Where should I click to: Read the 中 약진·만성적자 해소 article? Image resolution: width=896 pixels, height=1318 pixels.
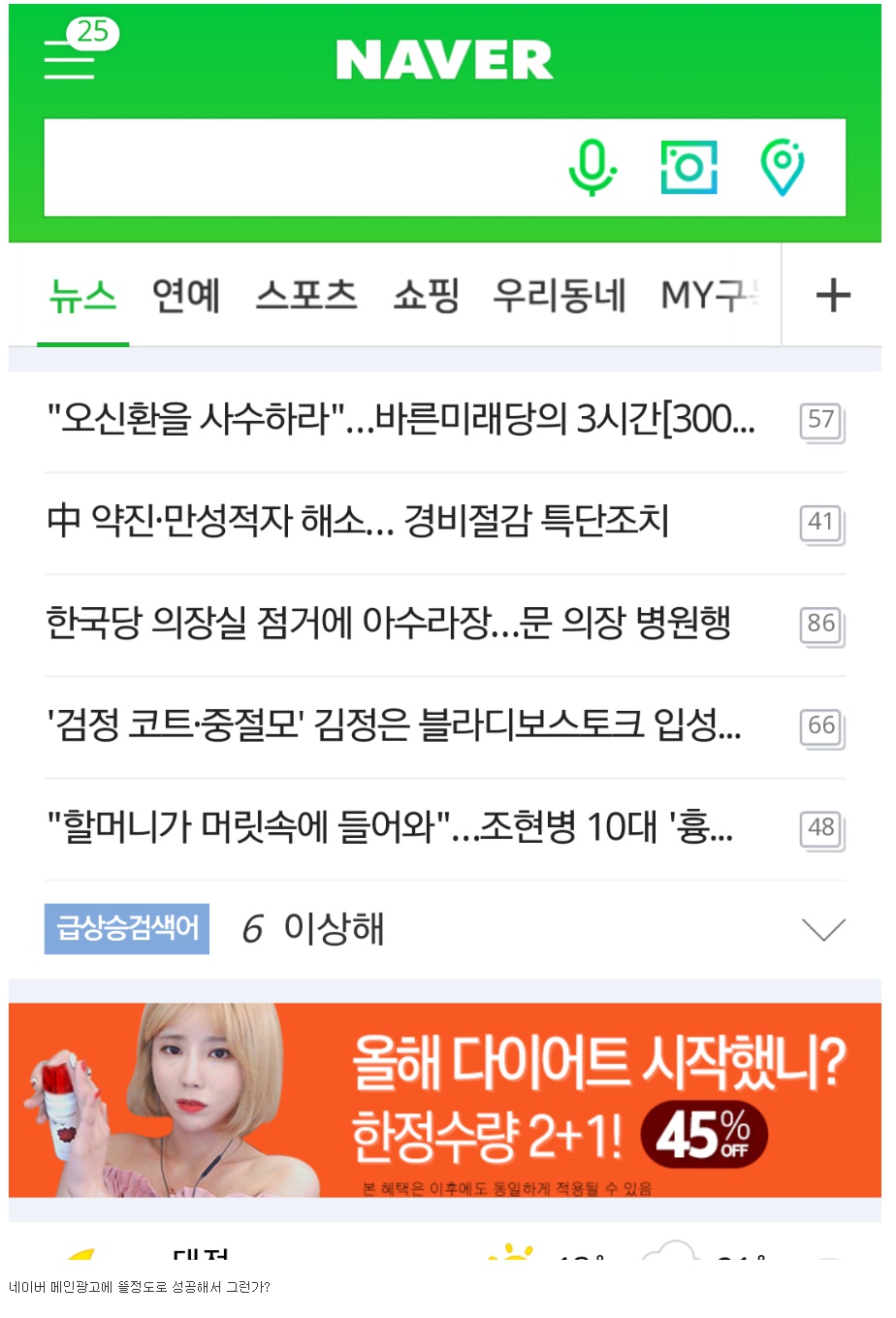[359, 522]
